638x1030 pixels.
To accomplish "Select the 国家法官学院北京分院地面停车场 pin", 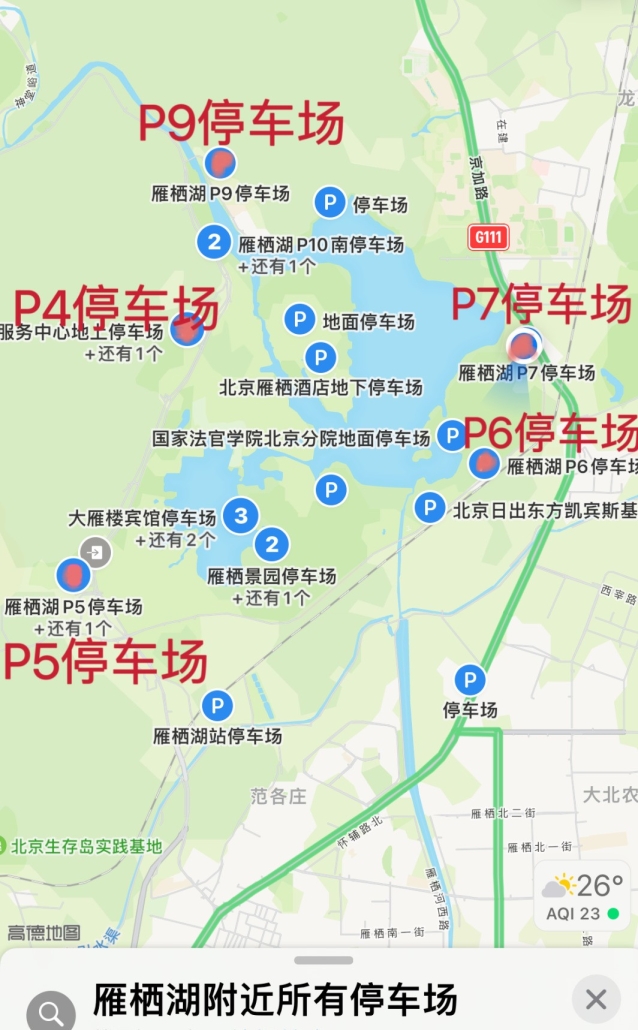I will click(x=452, y=435).
